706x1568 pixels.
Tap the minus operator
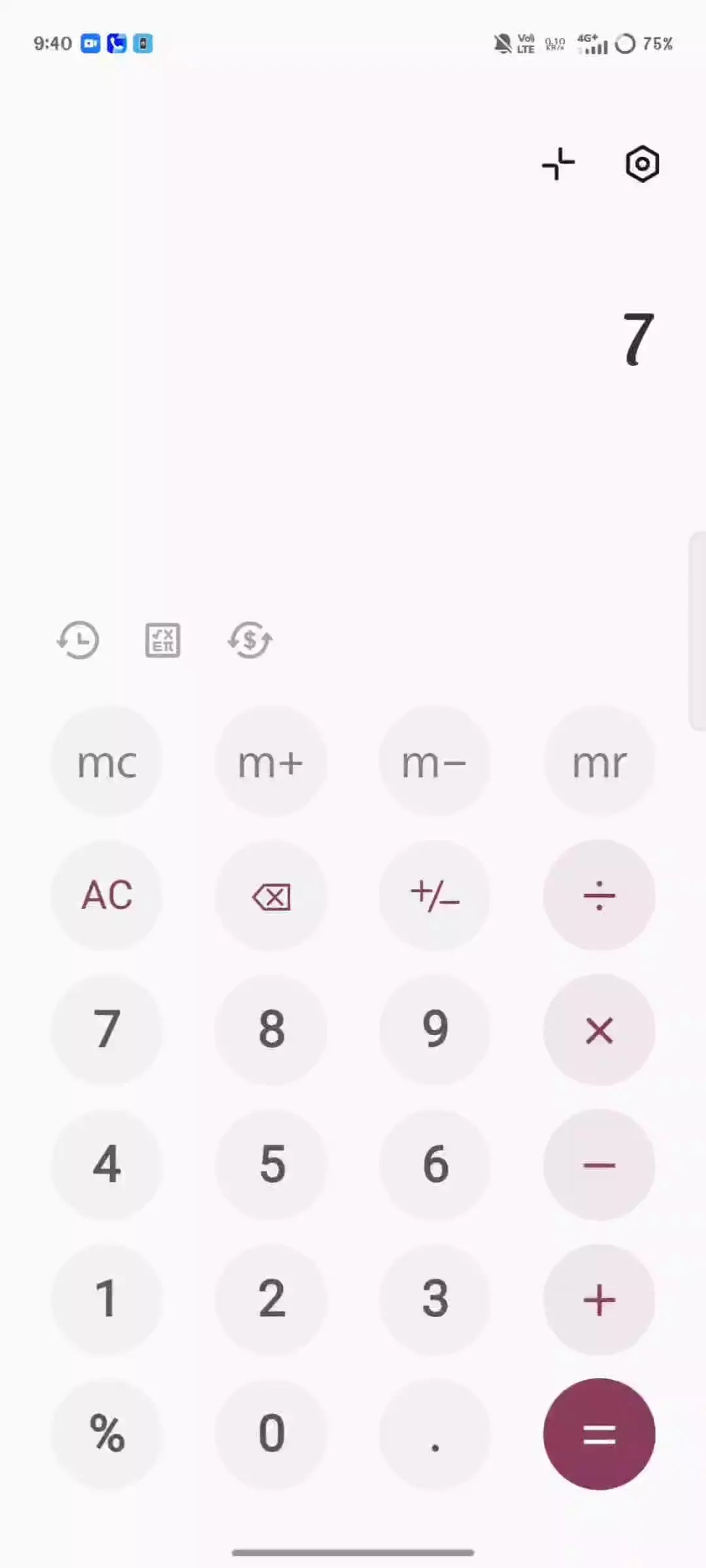[x=599, y=1165]
